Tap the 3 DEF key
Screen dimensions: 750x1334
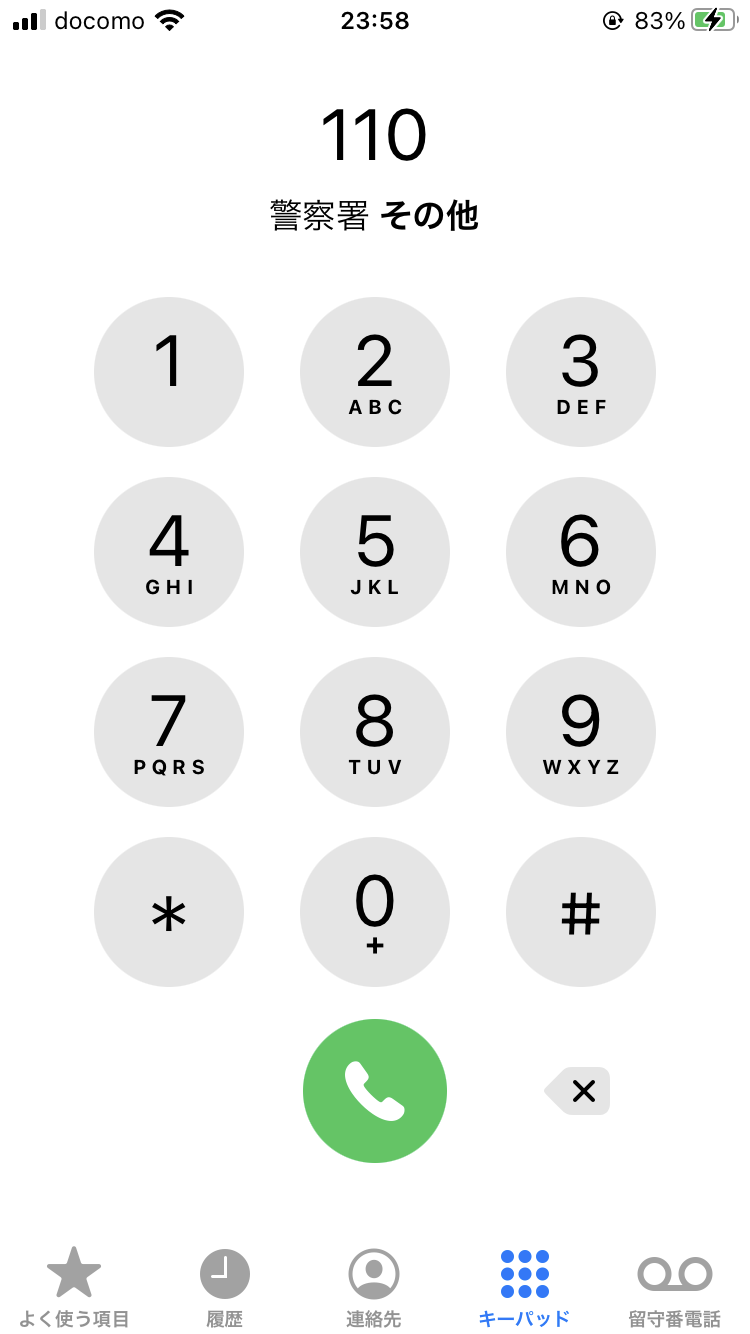(581, 372)
